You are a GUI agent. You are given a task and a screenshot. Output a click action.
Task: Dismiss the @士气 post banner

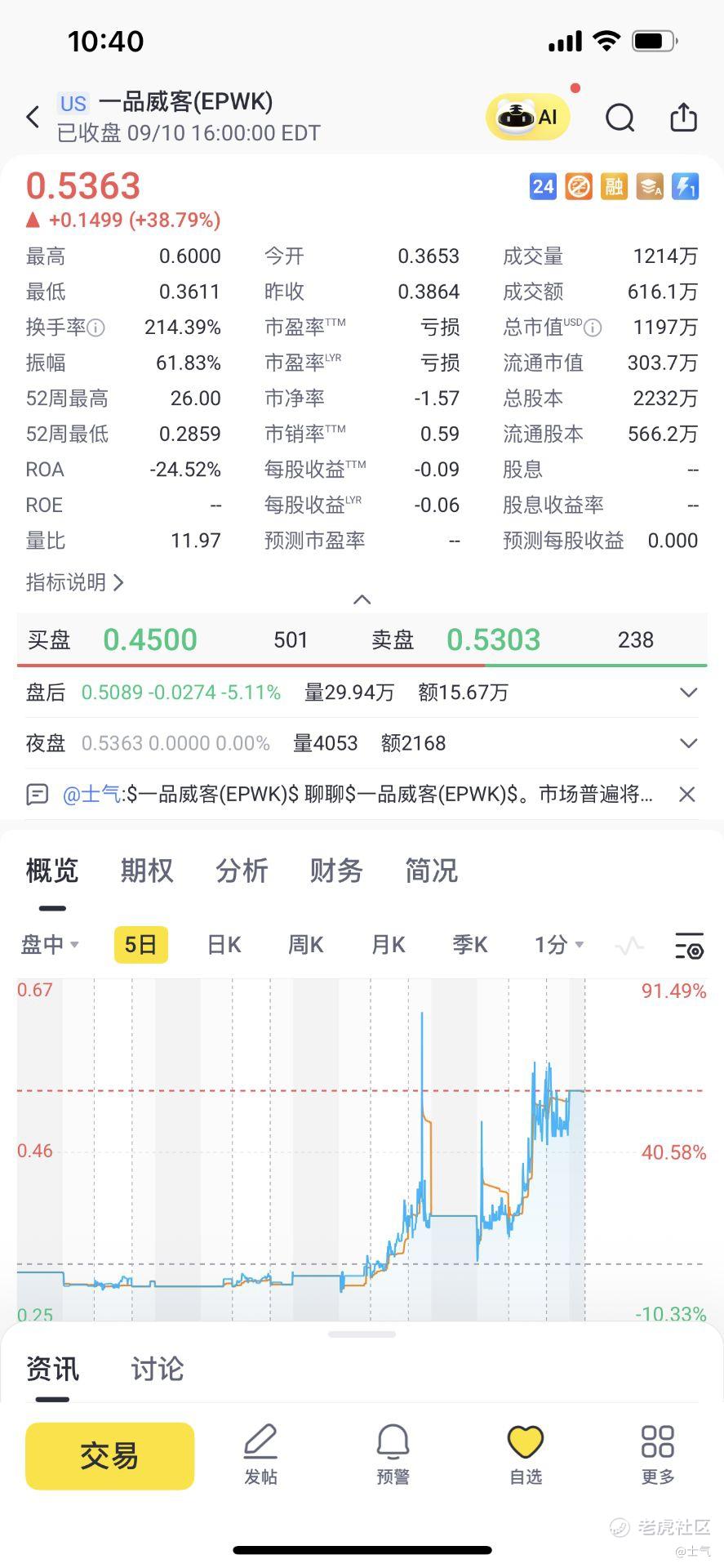coord(687,794)
